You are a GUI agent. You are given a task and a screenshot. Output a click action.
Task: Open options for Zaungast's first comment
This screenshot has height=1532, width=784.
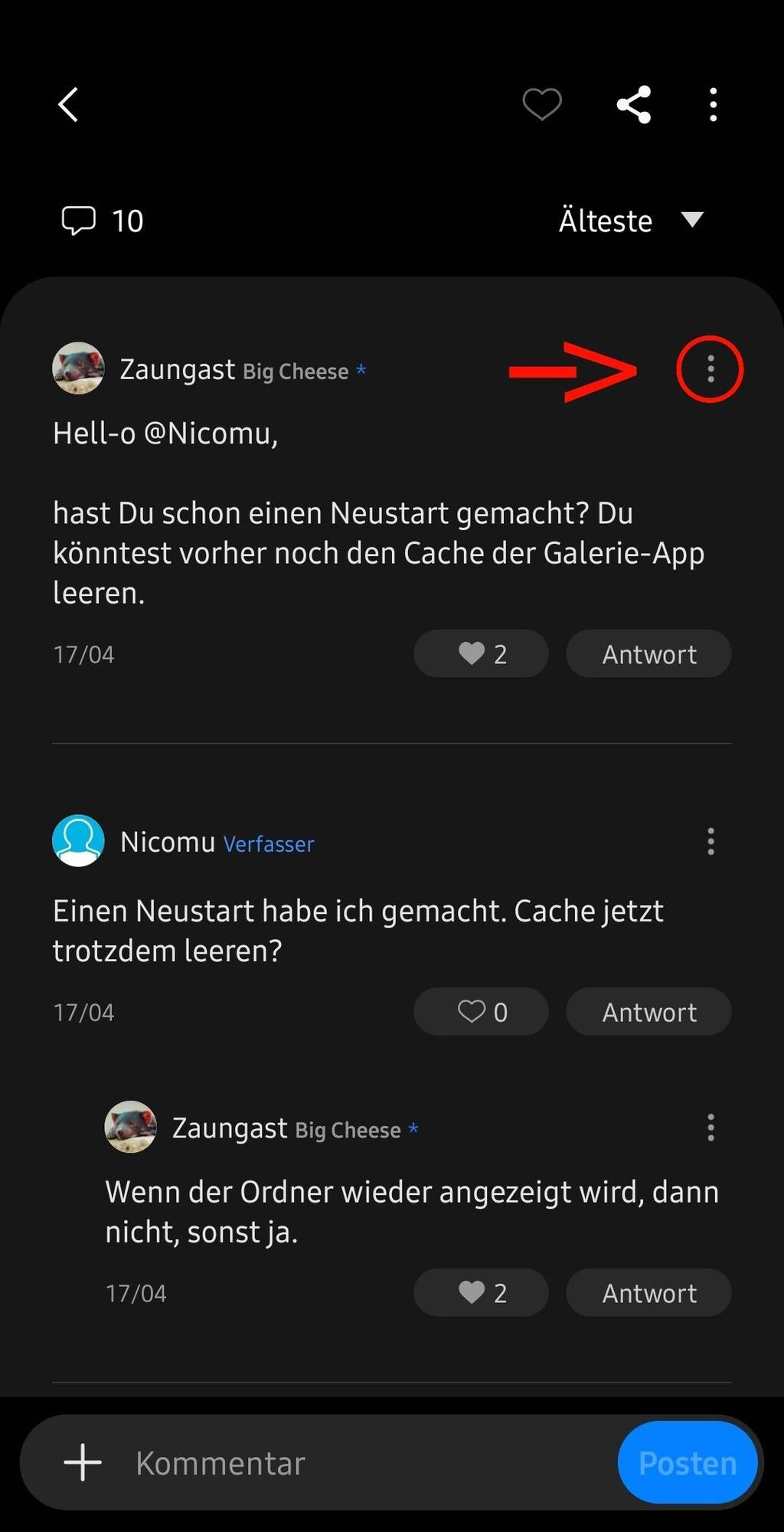pyautogui.click(x=710, y=369)
